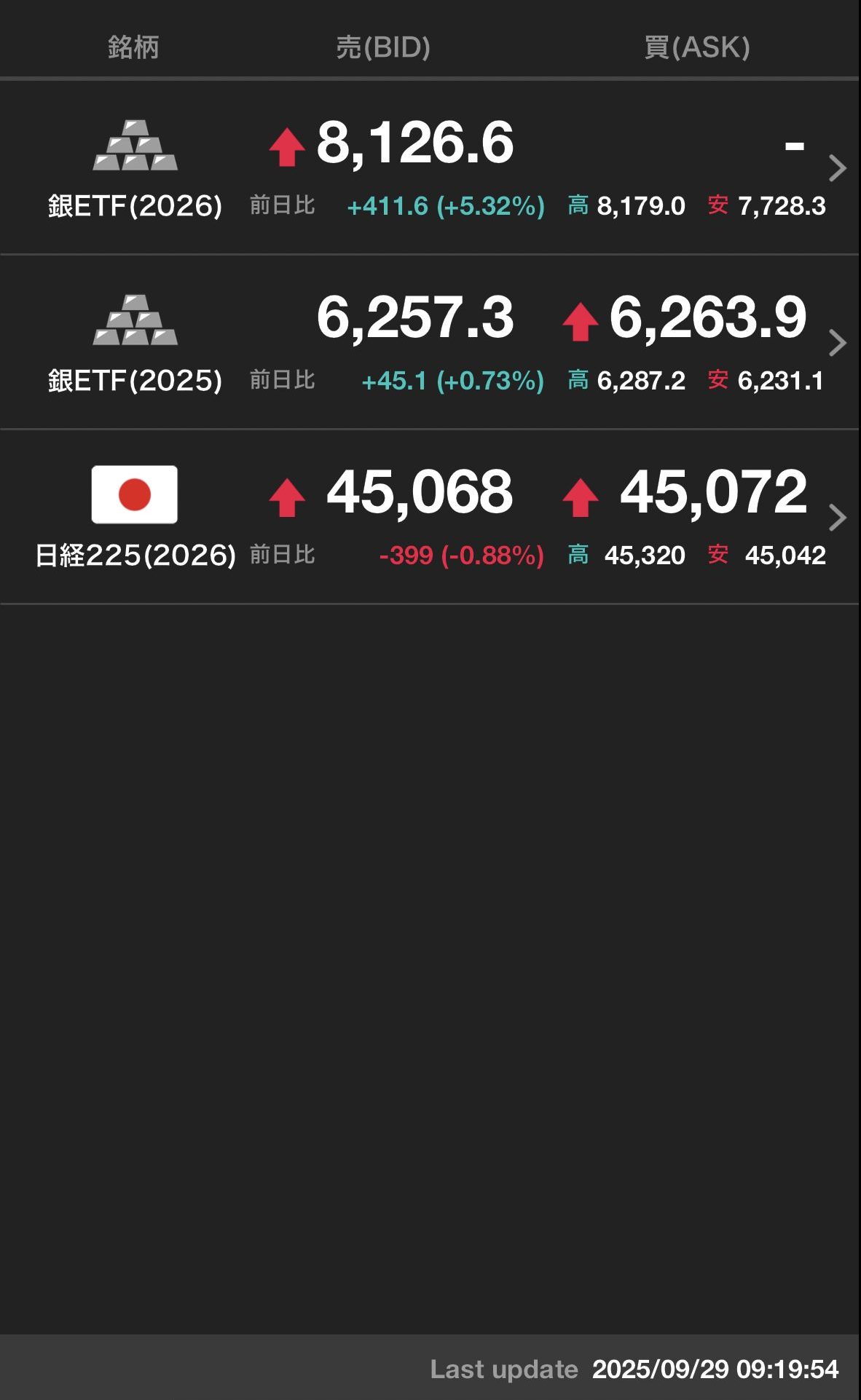Expand details chevron for 銀ETF(2026)
The height and width of the screenshot is (1400, 861).
(838, 168)
